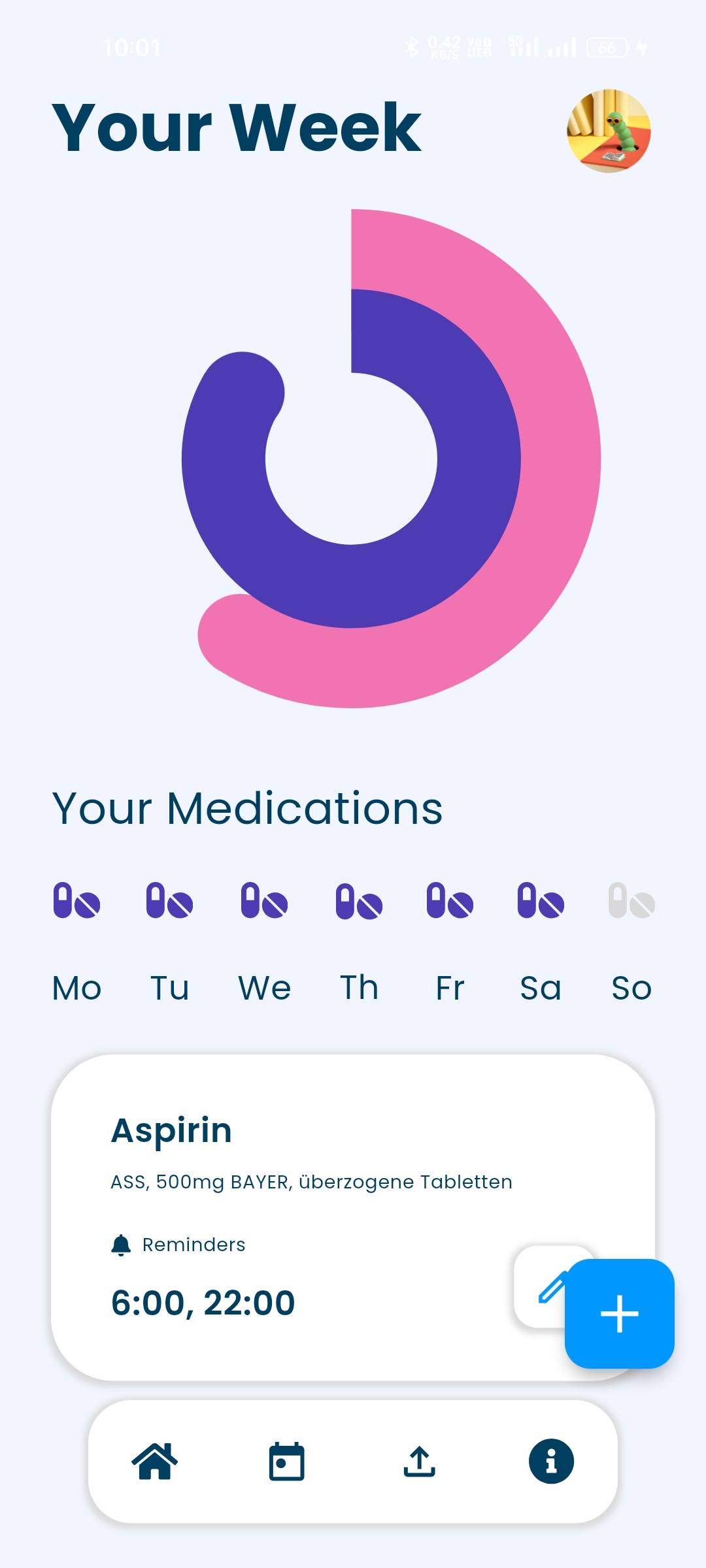Open the Calendar icon in bottom bar

288,1461
